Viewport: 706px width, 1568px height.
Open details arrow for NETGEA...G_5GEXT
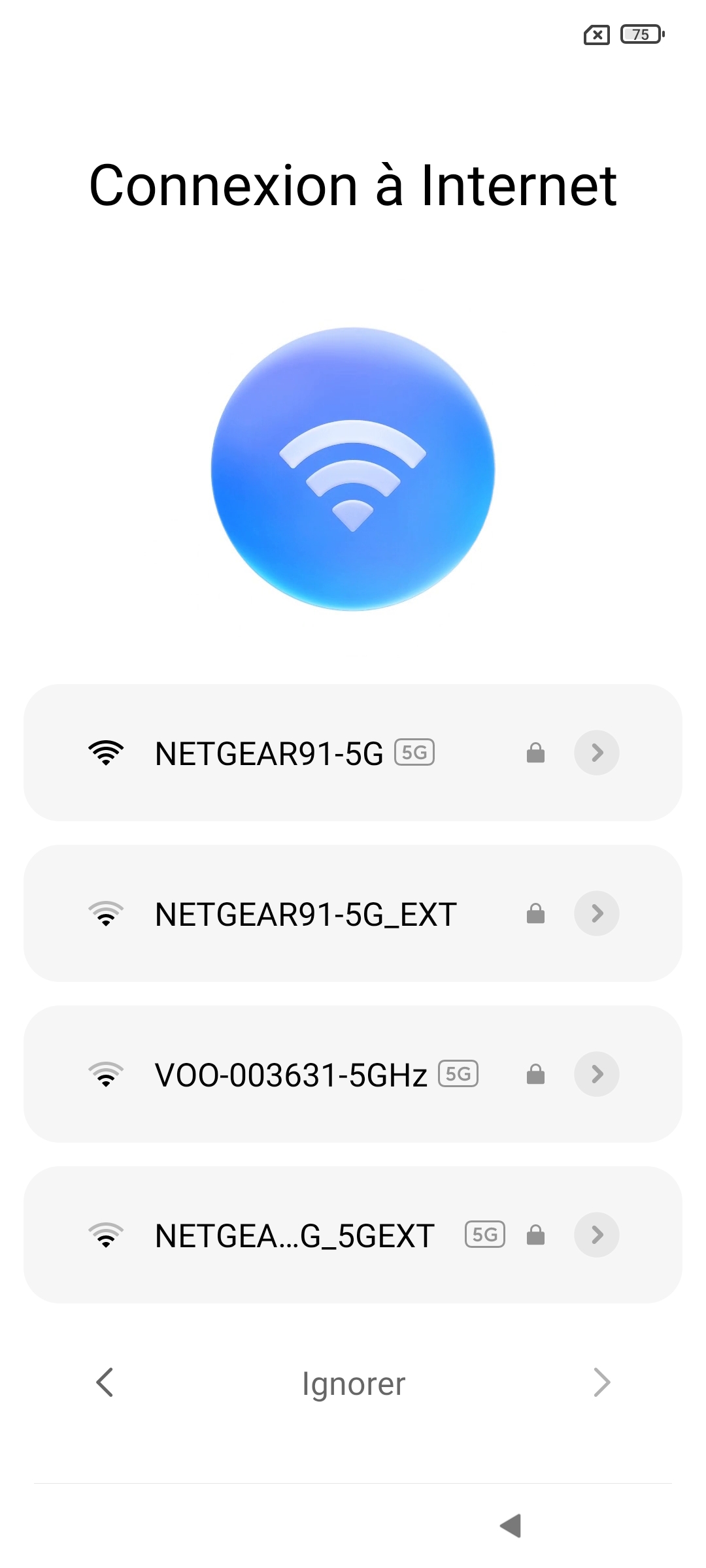pyautogui.click(x=596, y=1235)
